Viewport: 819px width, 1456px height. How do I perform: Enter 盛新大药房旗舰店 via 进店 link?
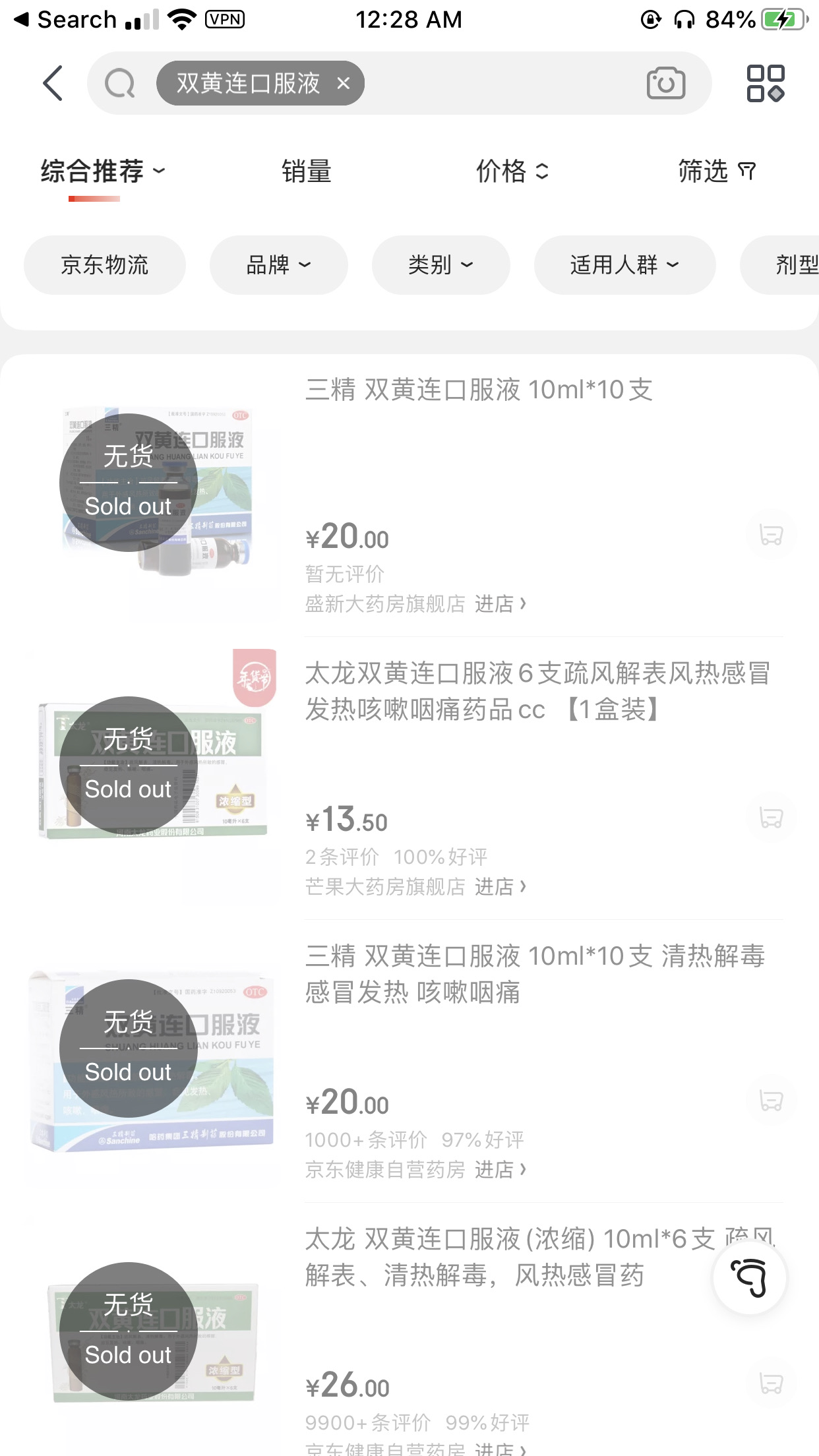(x=501, y=603)
